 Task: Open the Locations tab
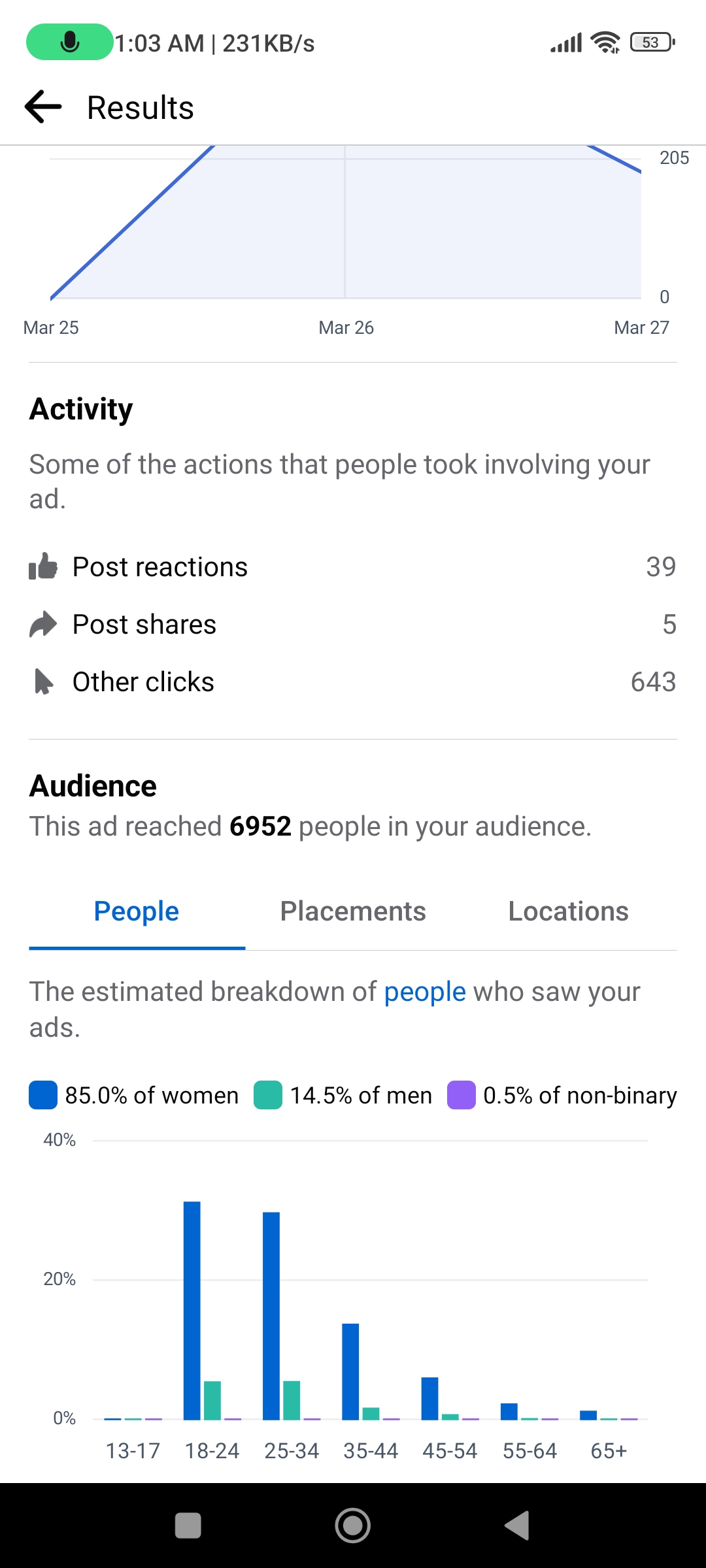click(x=568, y=911)
